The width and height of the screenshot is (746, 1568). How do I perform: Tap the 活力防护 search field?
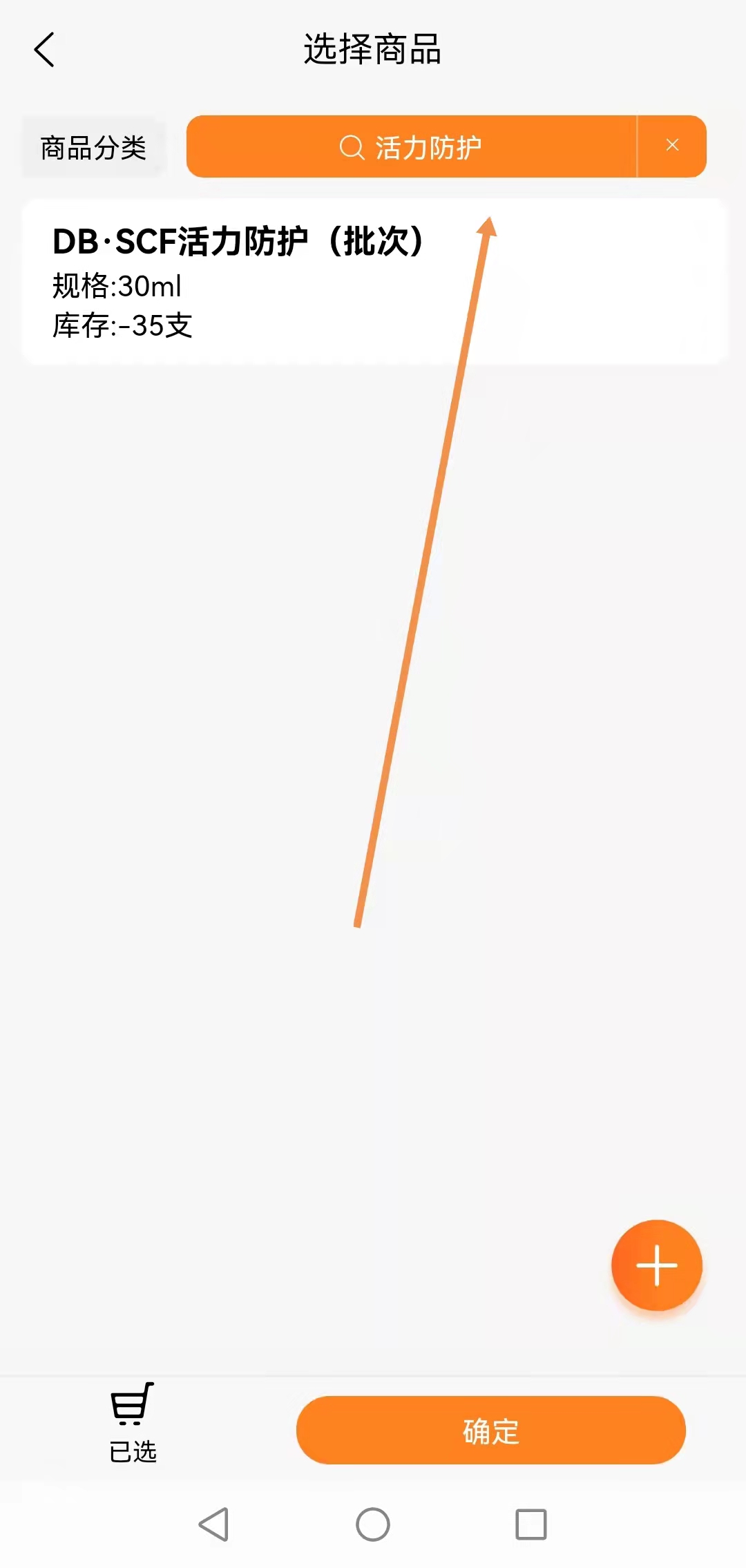pyautogui.click(x=412, y=147)
